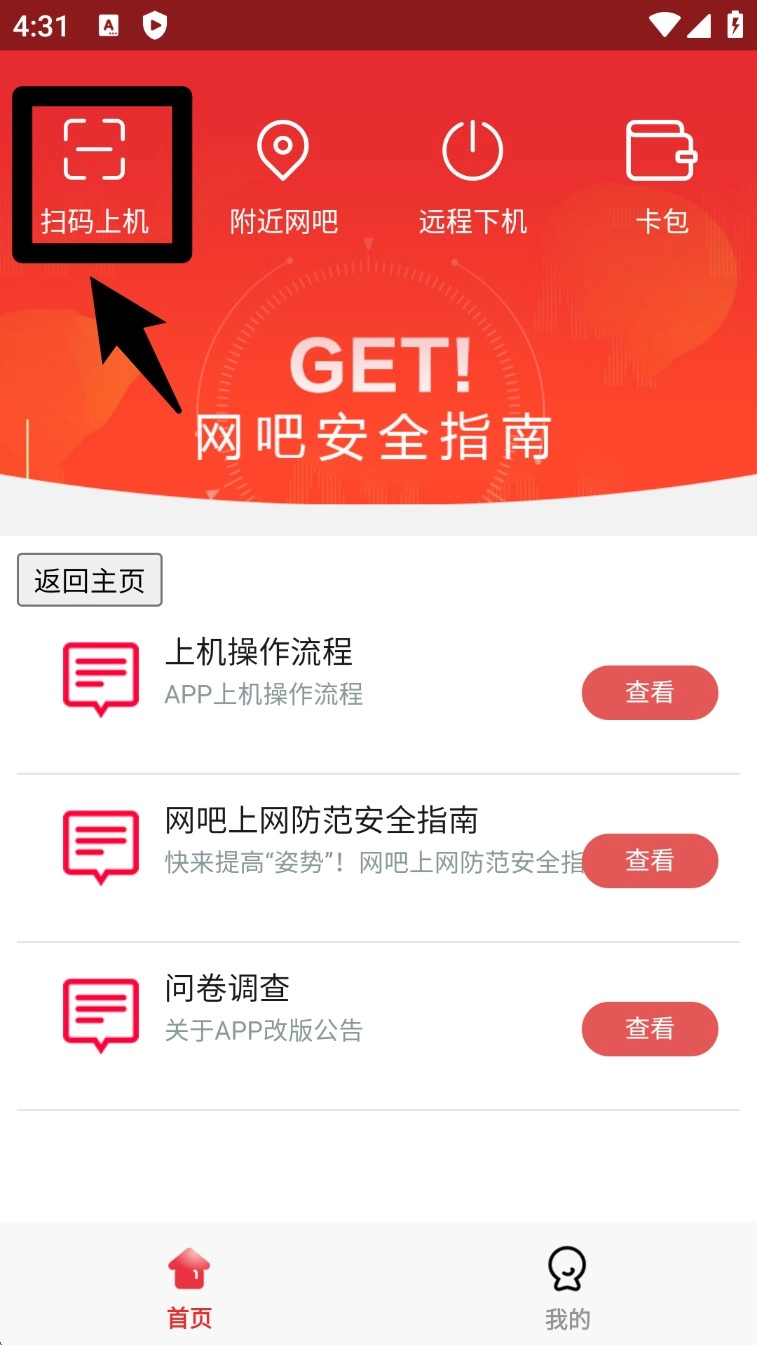This screenshot has width=757, height=1345.
Task: Open 扫码上机 scan to log in
Action: [x=95, y=176]
